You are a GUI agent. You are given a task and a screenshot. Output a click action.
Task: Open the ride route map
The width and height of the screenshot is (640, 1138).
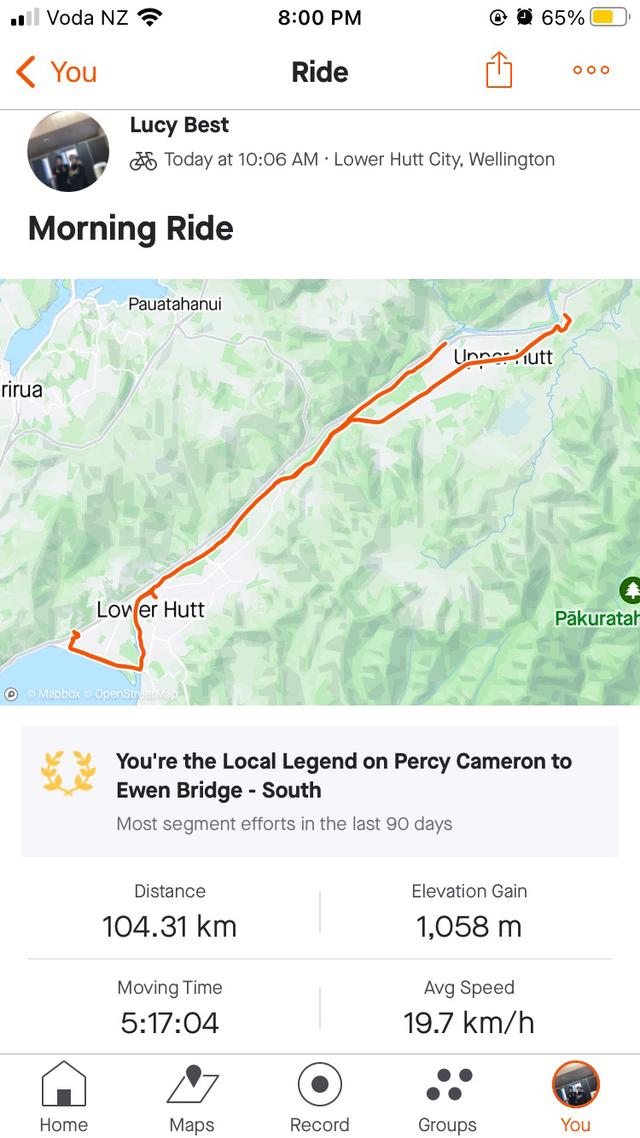320,492
